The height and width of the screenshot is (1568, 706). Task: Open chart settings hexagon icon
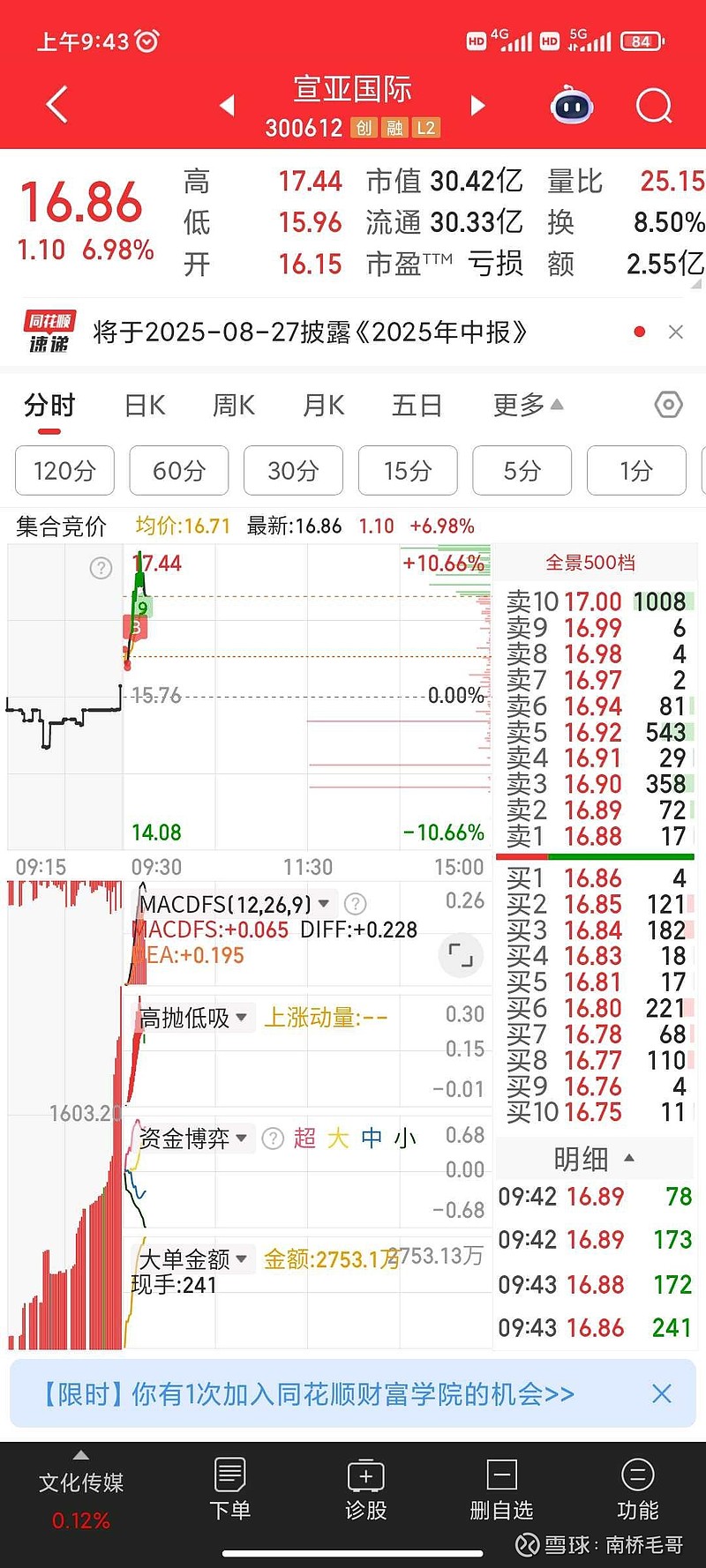click(669, 405)
